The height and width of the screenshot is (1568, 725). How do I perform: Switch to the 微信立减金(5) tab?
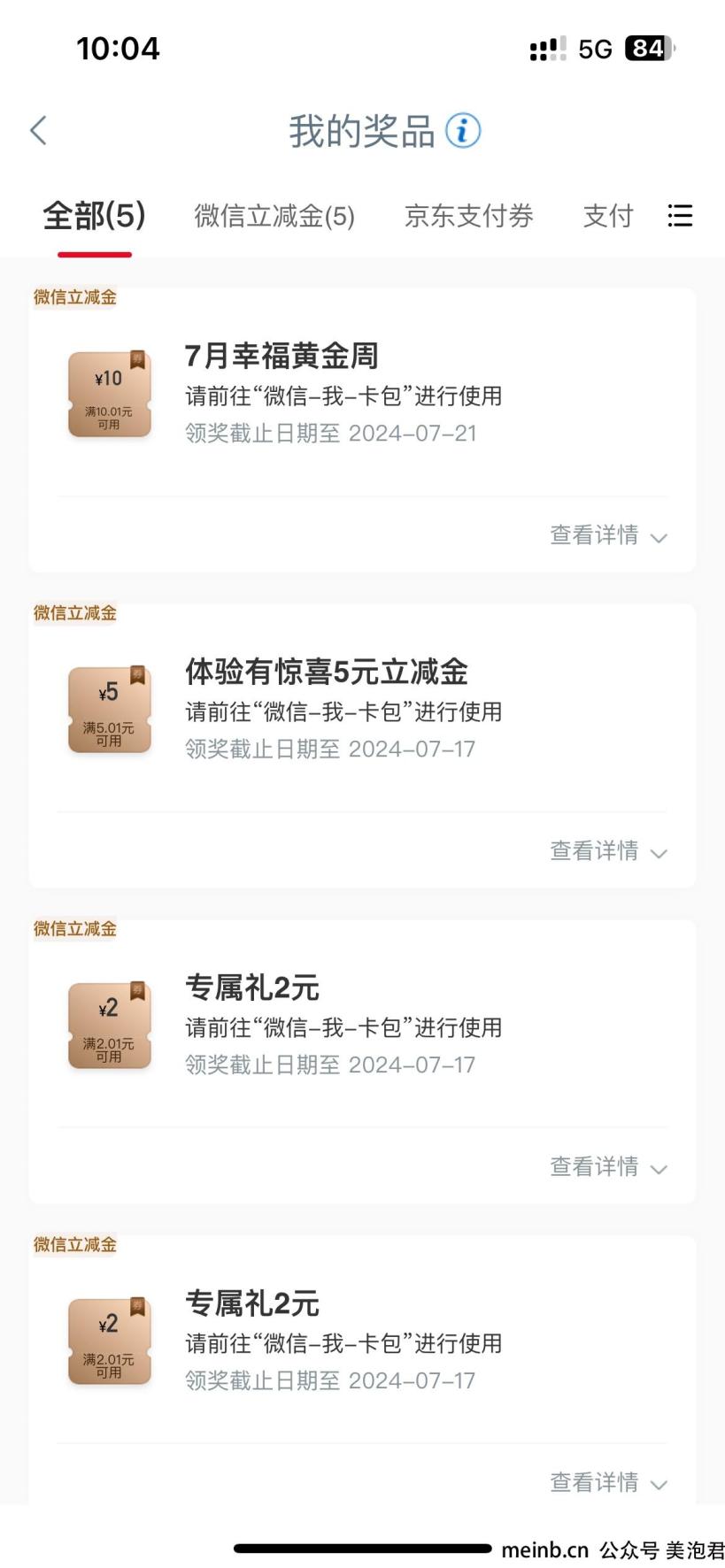(274, 216)
